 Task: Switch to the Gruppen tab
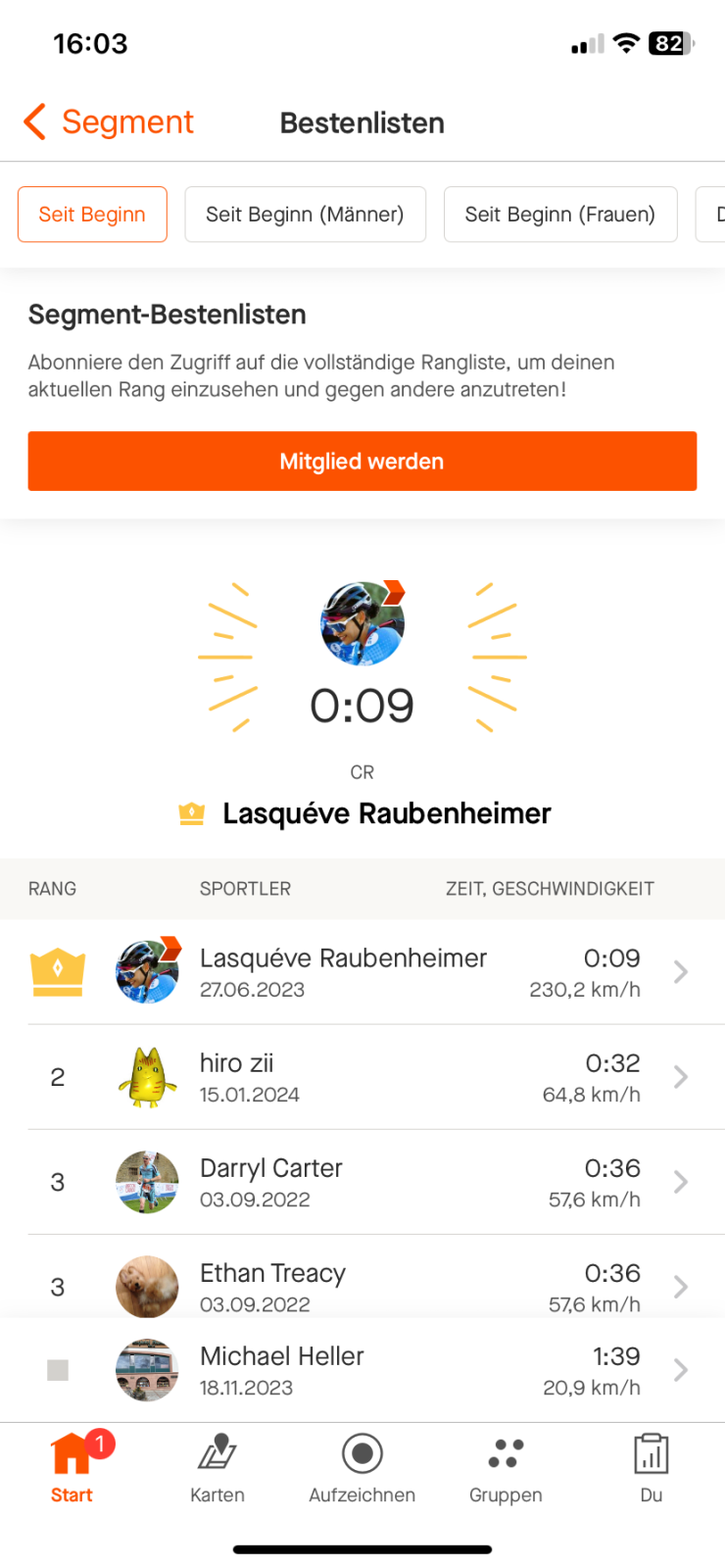(x=506, y=1466)
